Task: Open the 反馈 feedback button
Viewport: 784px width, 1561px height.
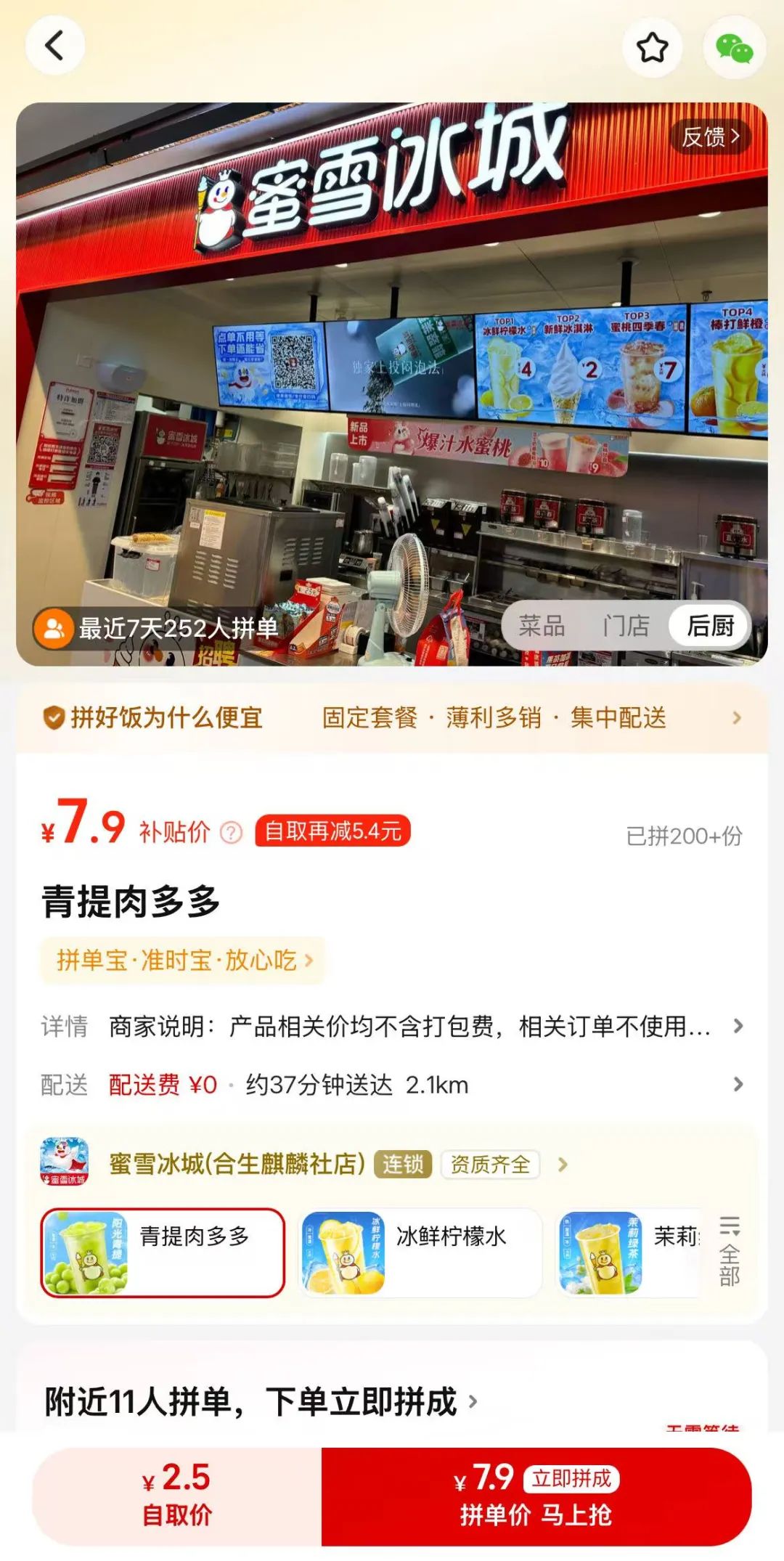Action: pyautogui.click(x=711, y=136)
